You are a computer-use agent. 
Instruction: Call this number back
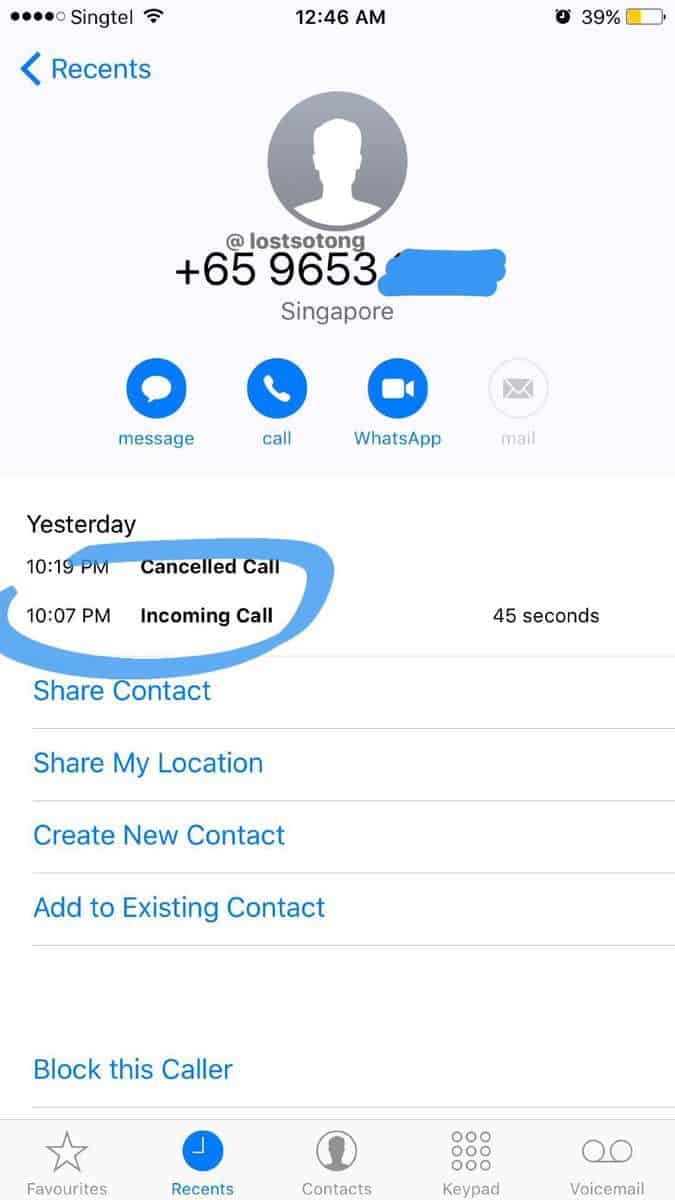coord(277,389)
